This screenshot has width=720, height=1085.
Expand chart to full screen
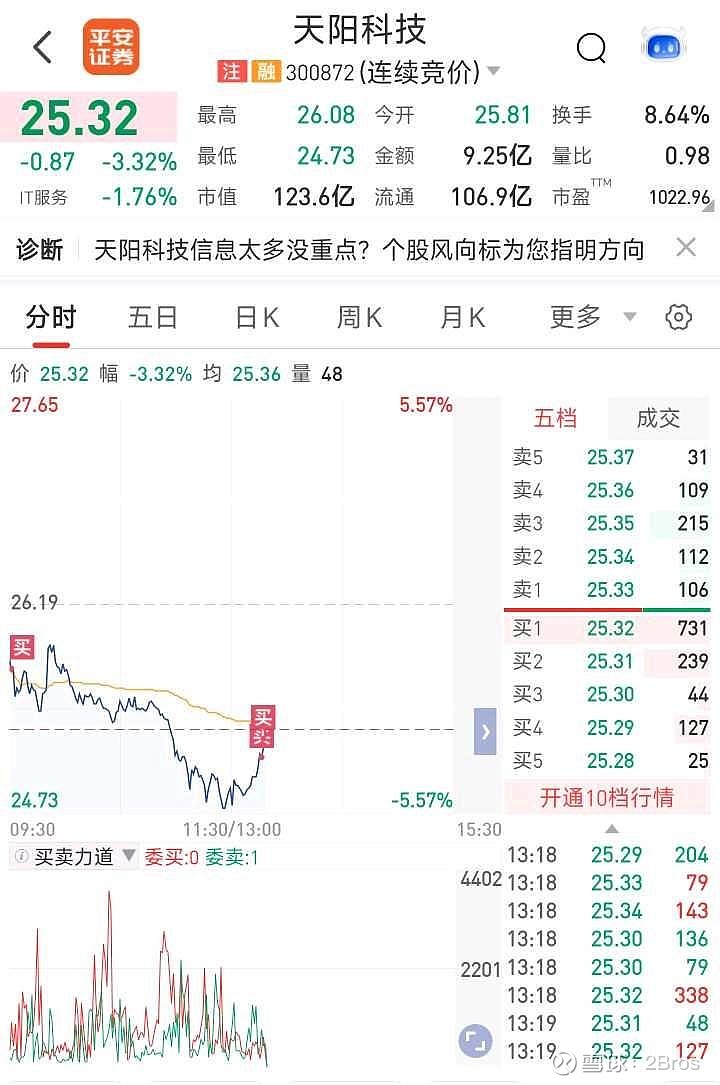pos(475,1042)
